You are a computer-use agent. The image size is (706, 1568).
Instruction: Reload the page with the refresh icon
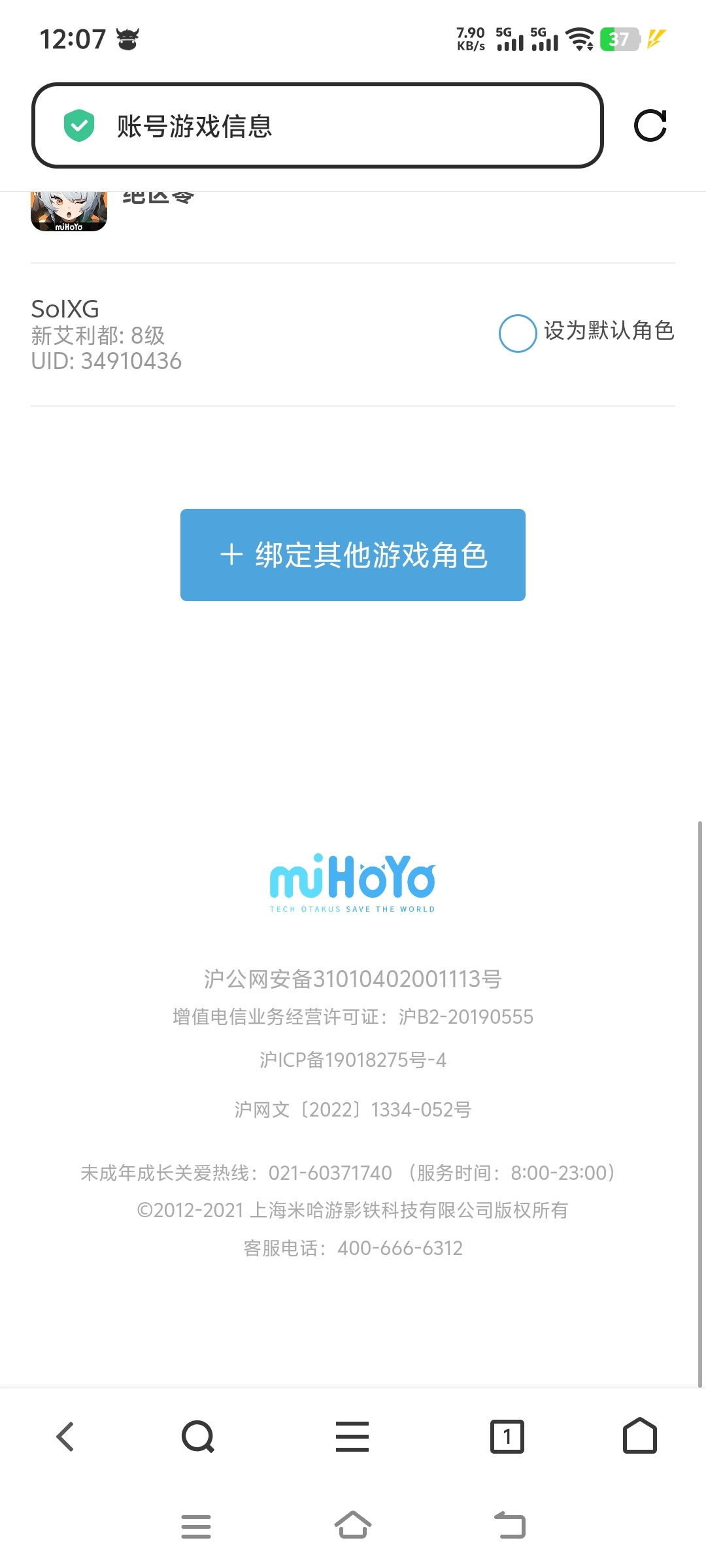point(650,125)
